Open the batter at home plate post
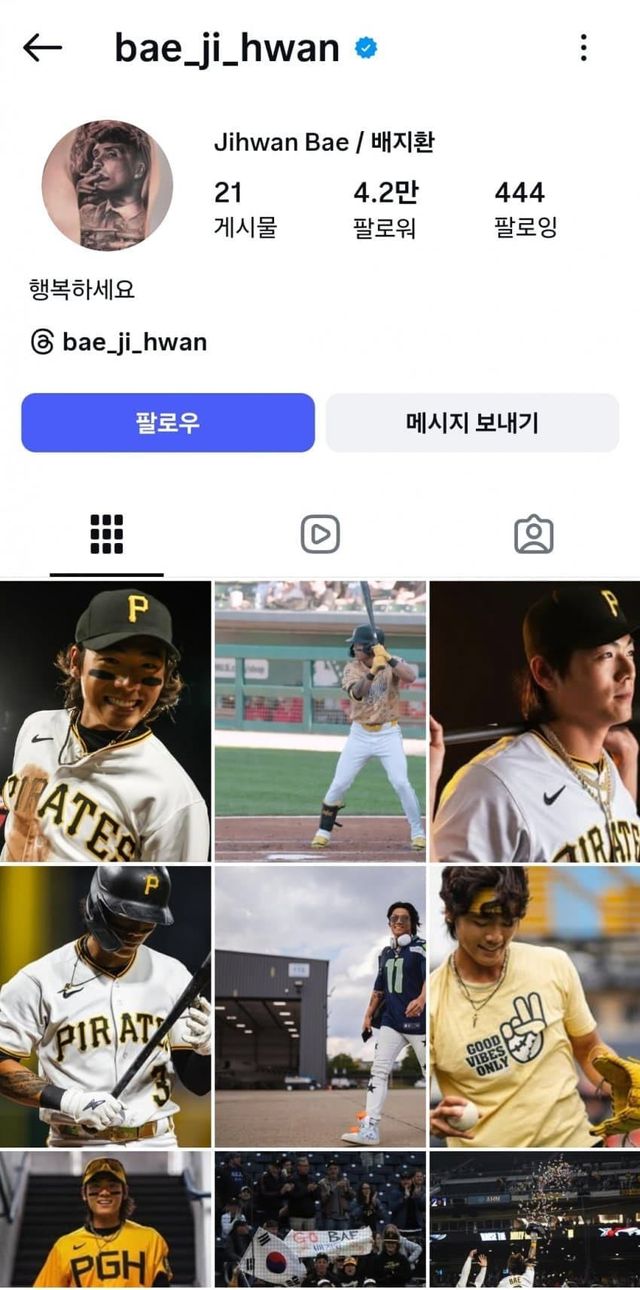Image resolution: width=640 pixels, height=1290 pixels. coord(320,721)
